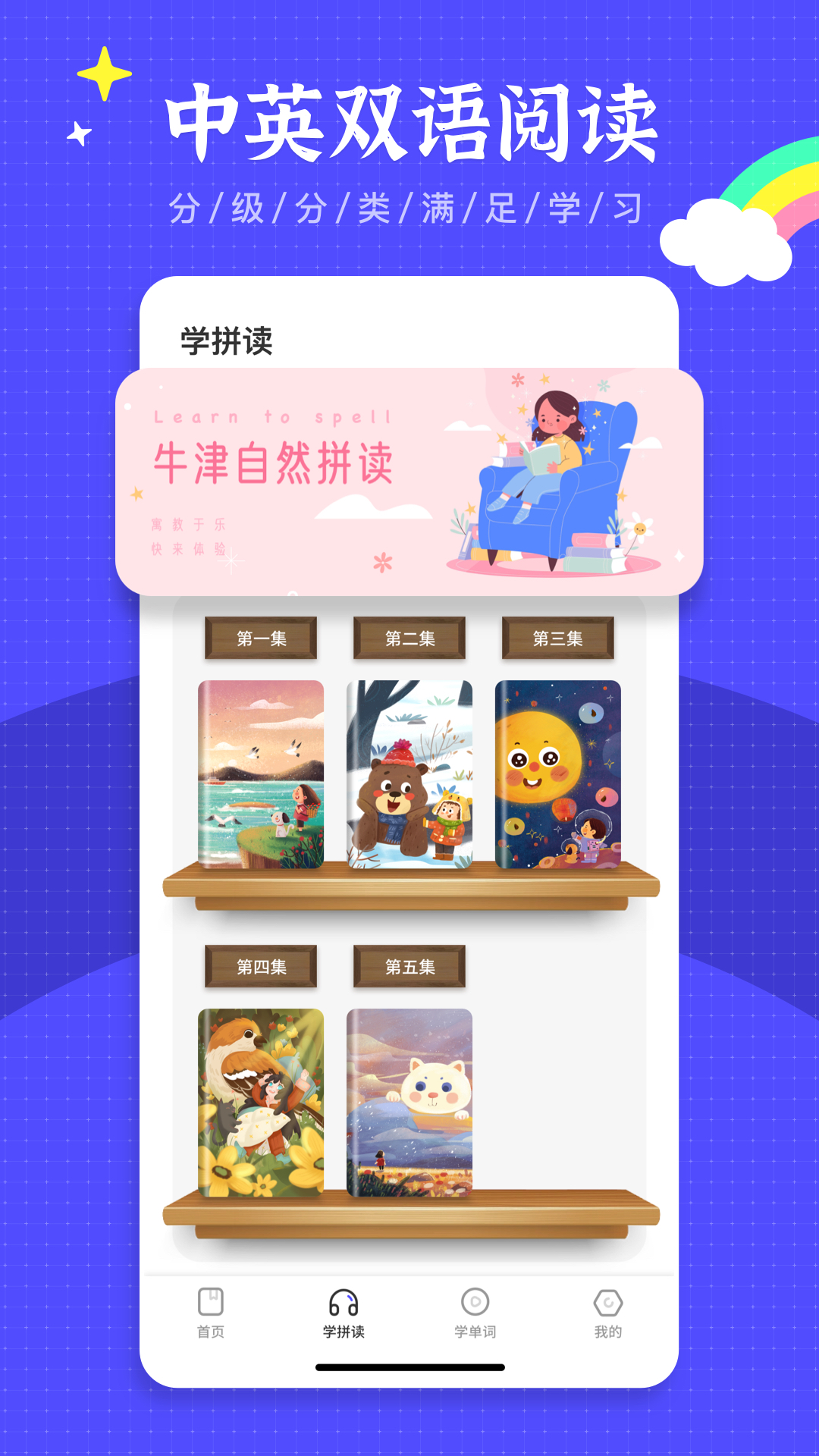Switch to the 第二集 episode tab
Viewport: 819px width, 1456px height.
[x=409, y=638]
